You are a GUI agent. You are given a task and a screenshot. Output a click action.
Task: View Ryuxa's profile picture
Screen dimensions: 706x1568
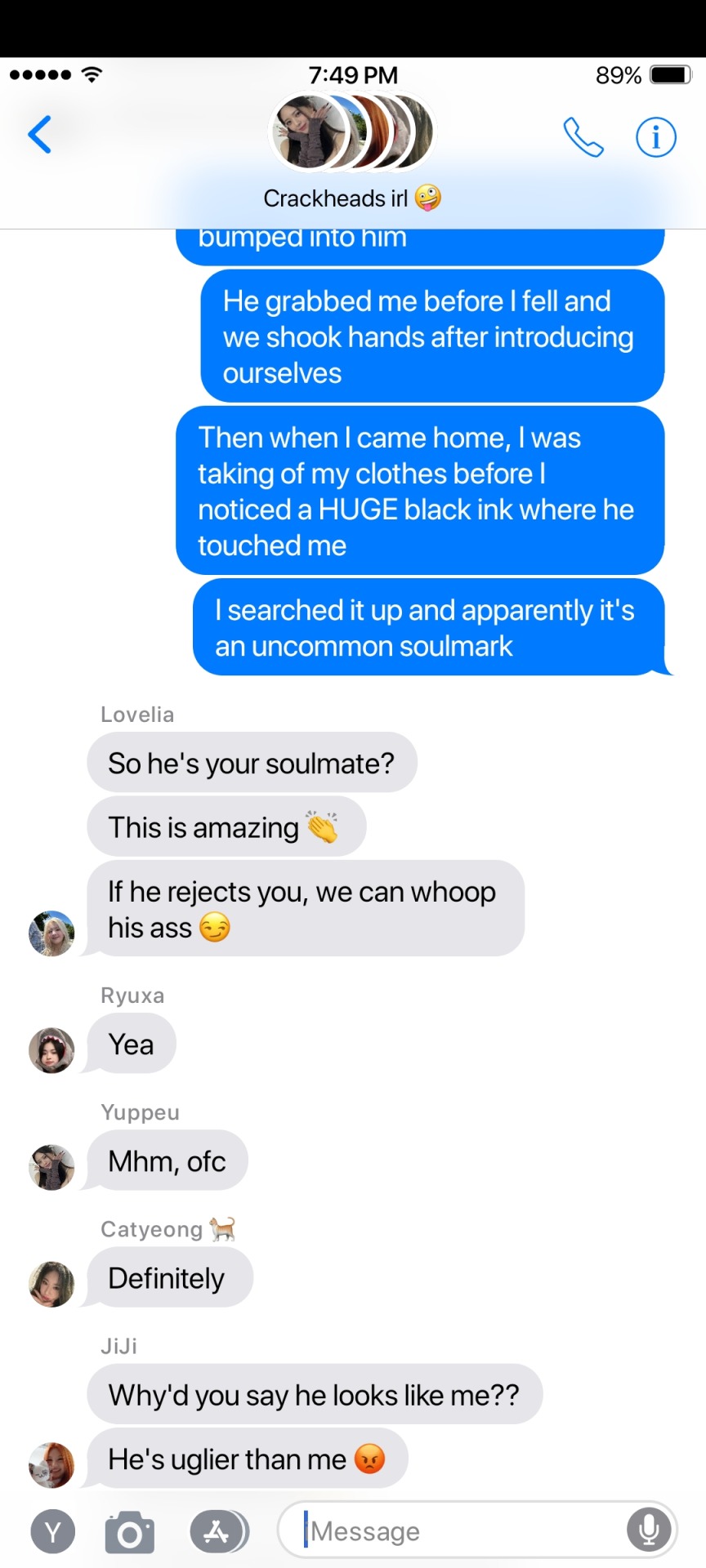tap(51, 1049)
